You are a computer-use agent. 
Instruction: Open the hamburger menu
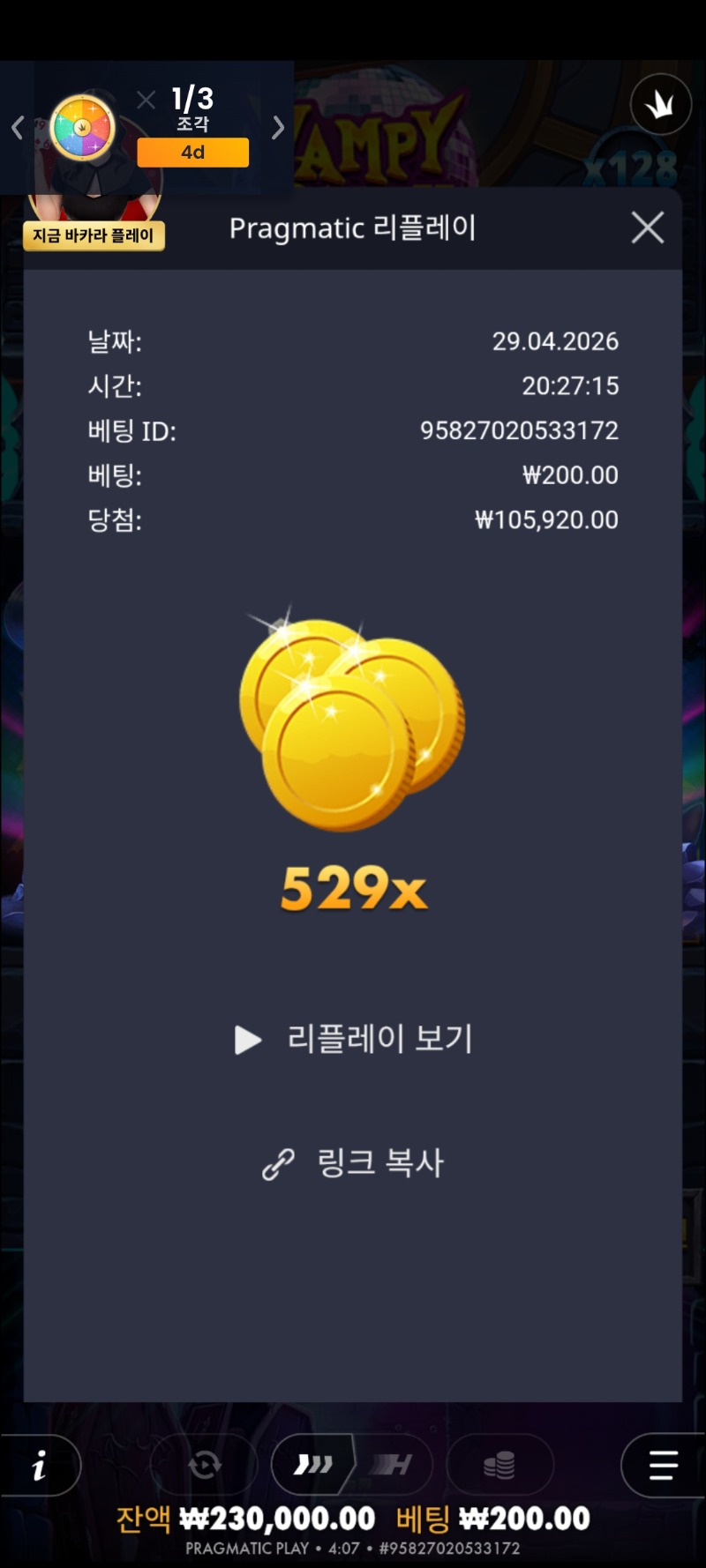663,1466
